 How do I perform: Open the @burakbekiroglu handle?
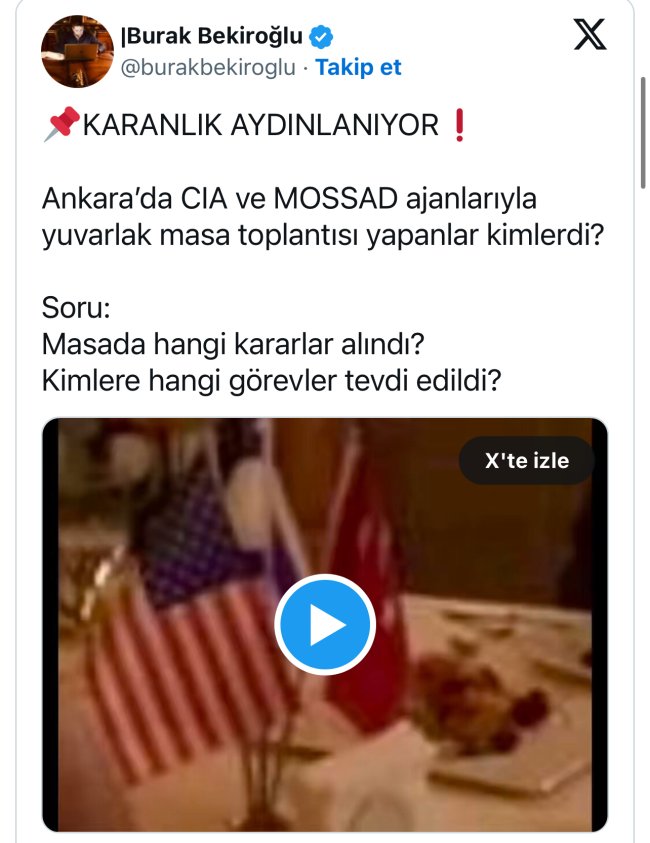coord(209,68)
